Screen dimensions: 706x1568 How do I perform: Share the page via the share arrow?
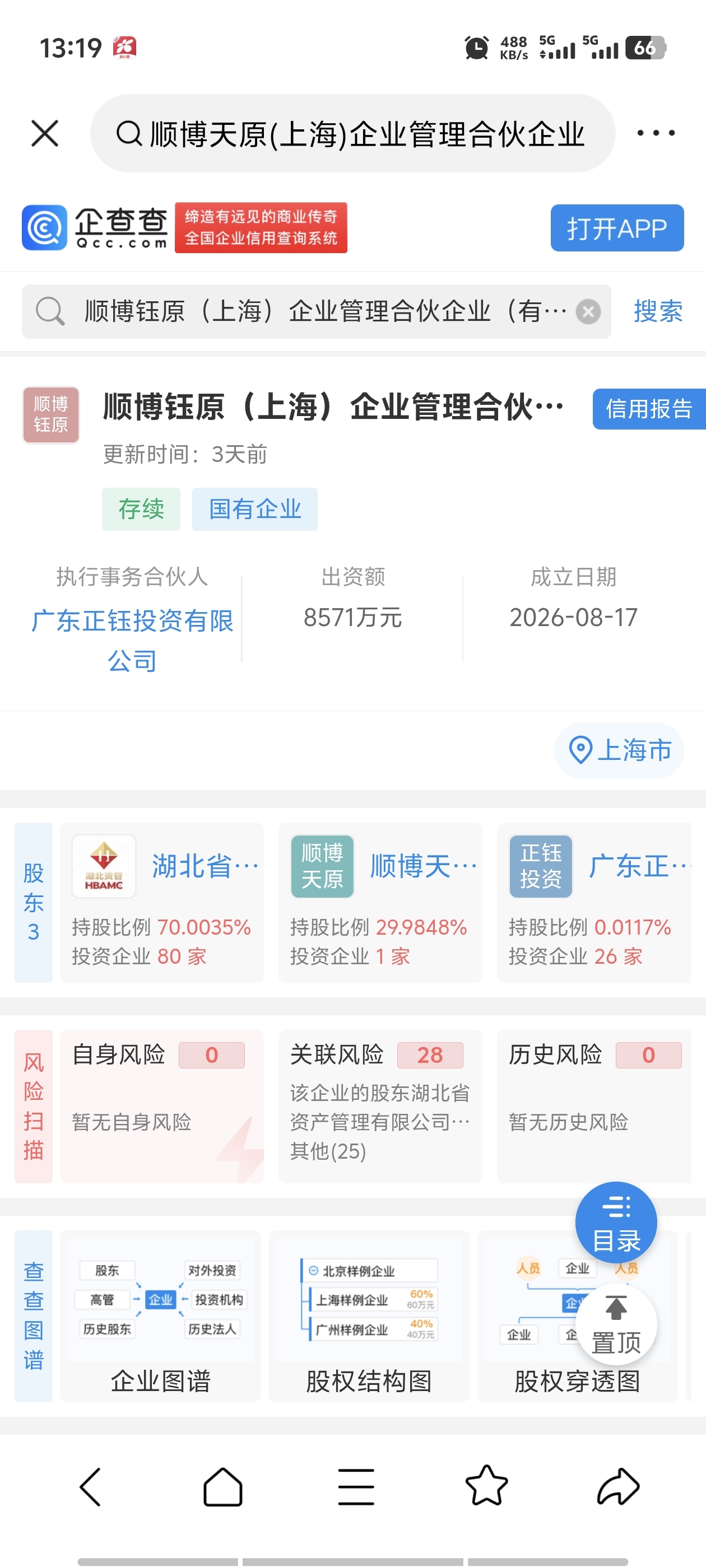[617, 1486]
